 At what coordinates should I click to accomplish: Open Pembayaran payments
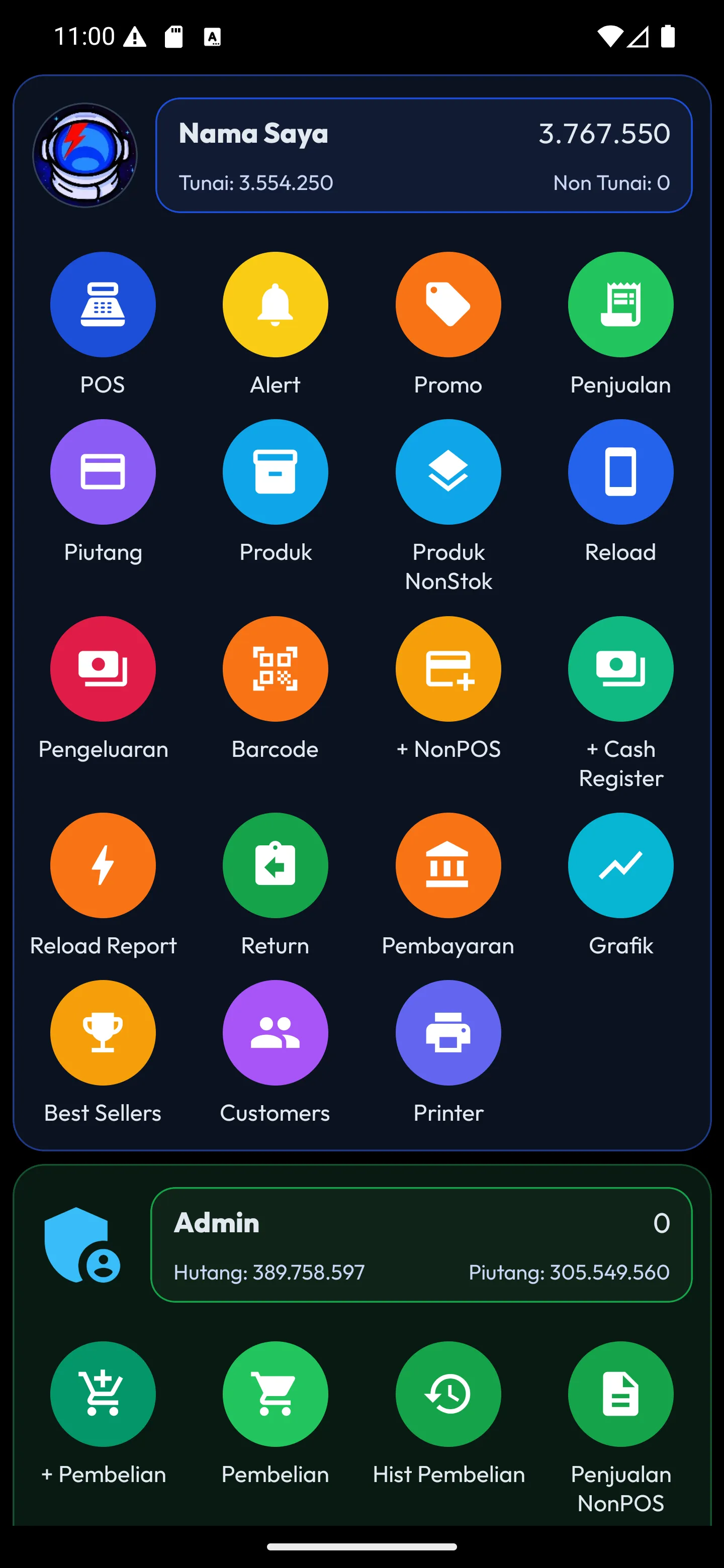tap(448, 865)
